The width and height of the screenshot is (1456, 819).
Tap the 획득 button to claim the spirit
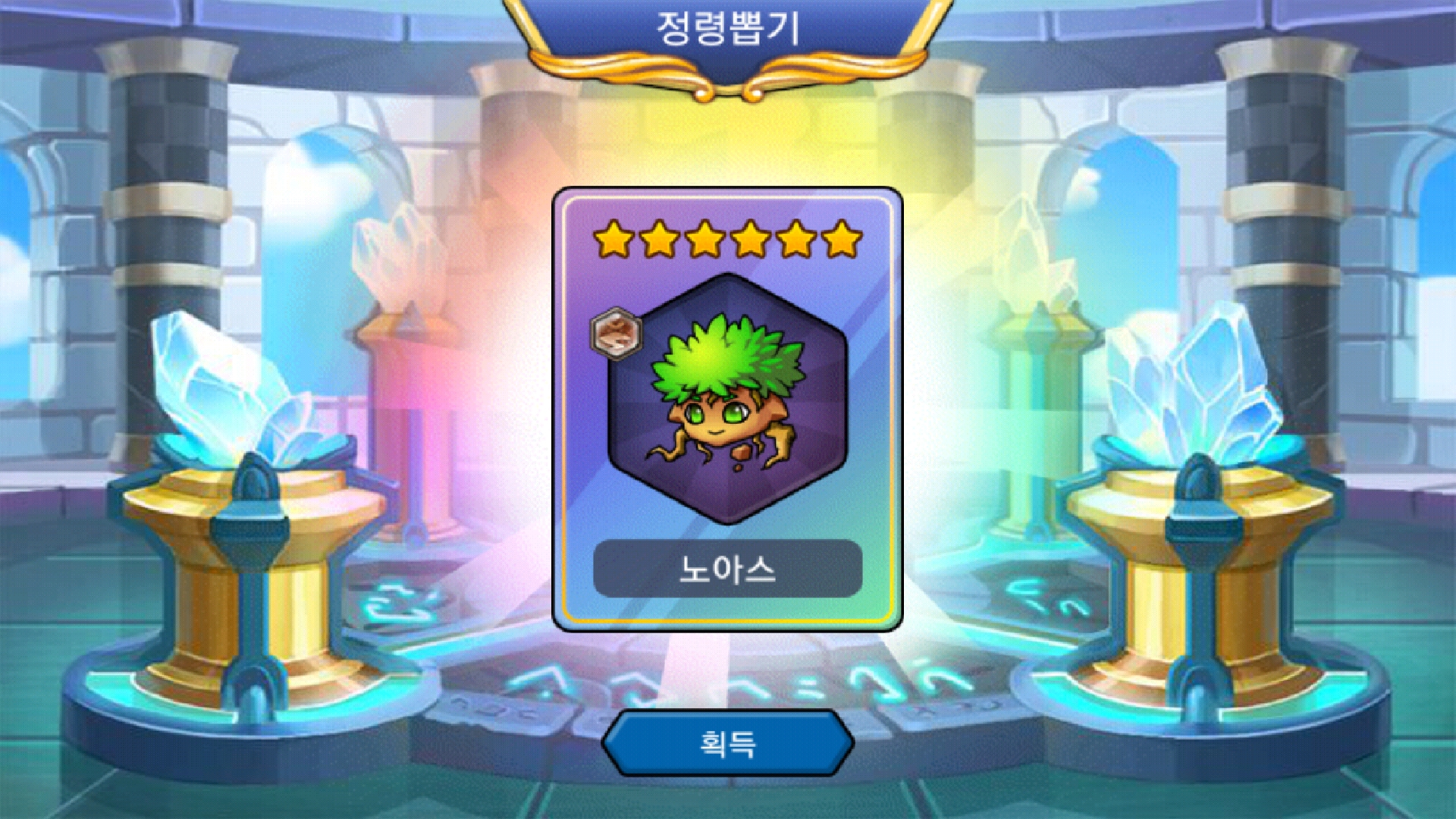(x=727, y=743)
